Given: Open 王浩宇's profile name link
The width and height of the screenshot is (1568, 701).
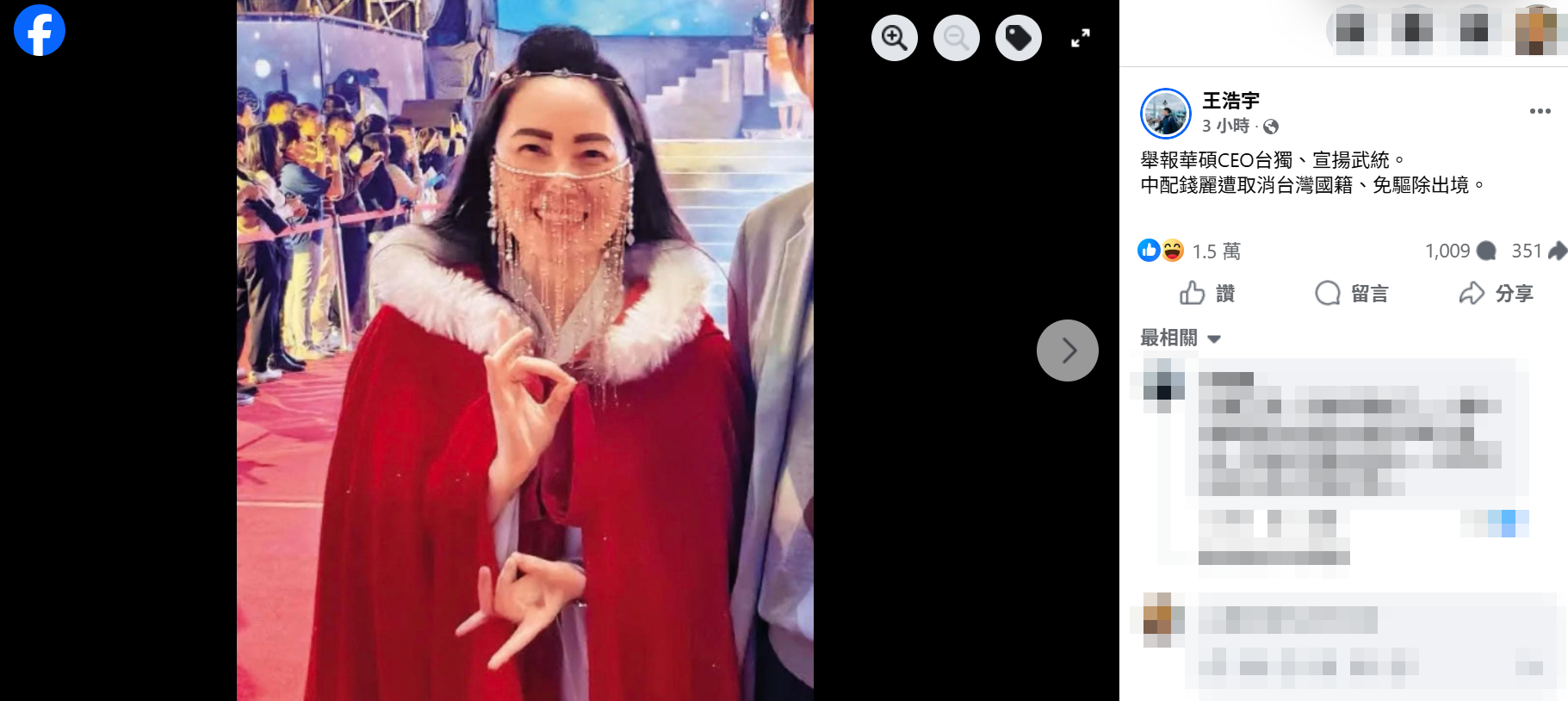Looking at the screenshot, I should (1230, 101).
